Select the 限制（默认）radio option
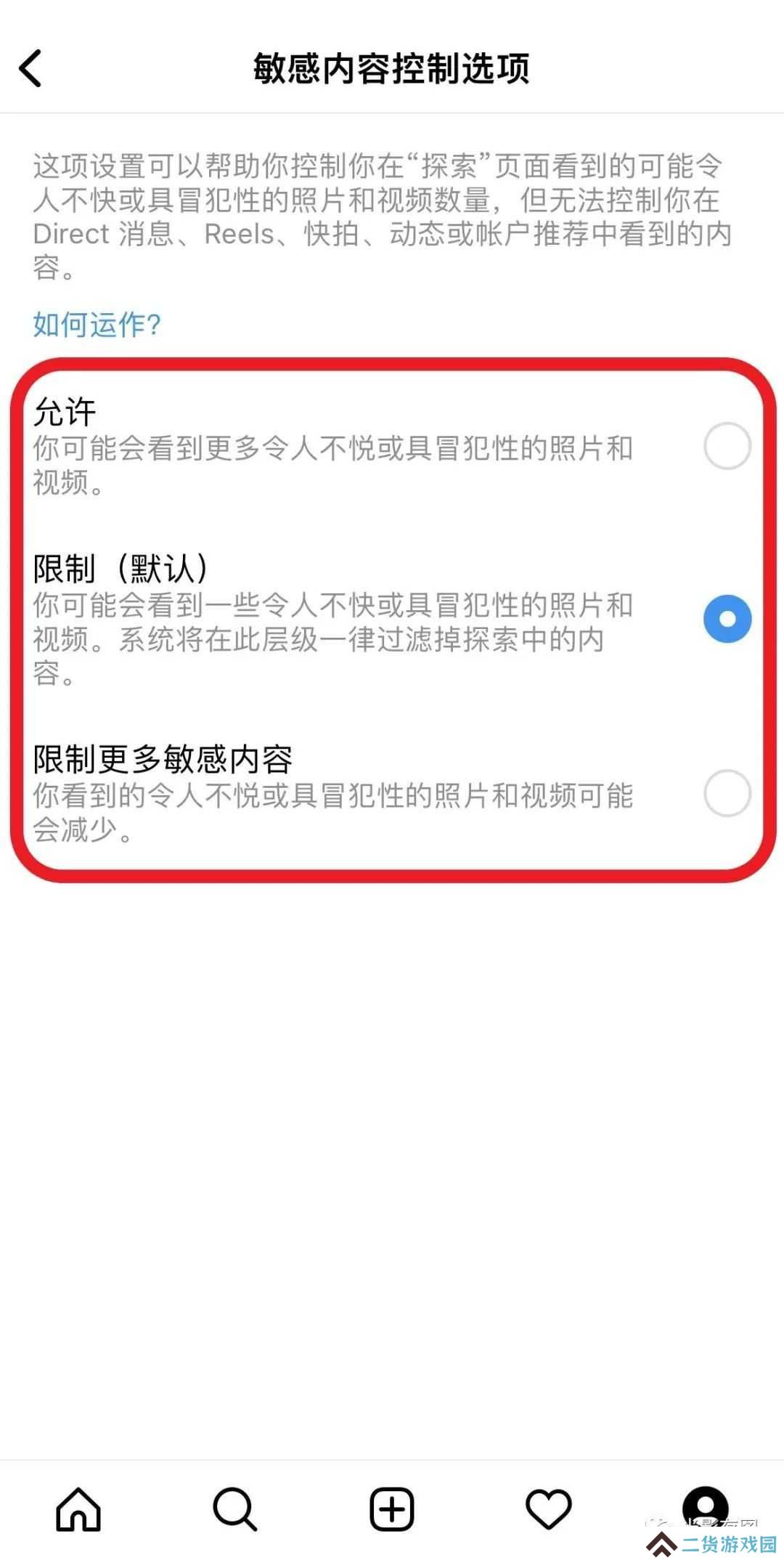This screenshot has height=1563, width=784. pyautogui.click(x=727, y=619)
